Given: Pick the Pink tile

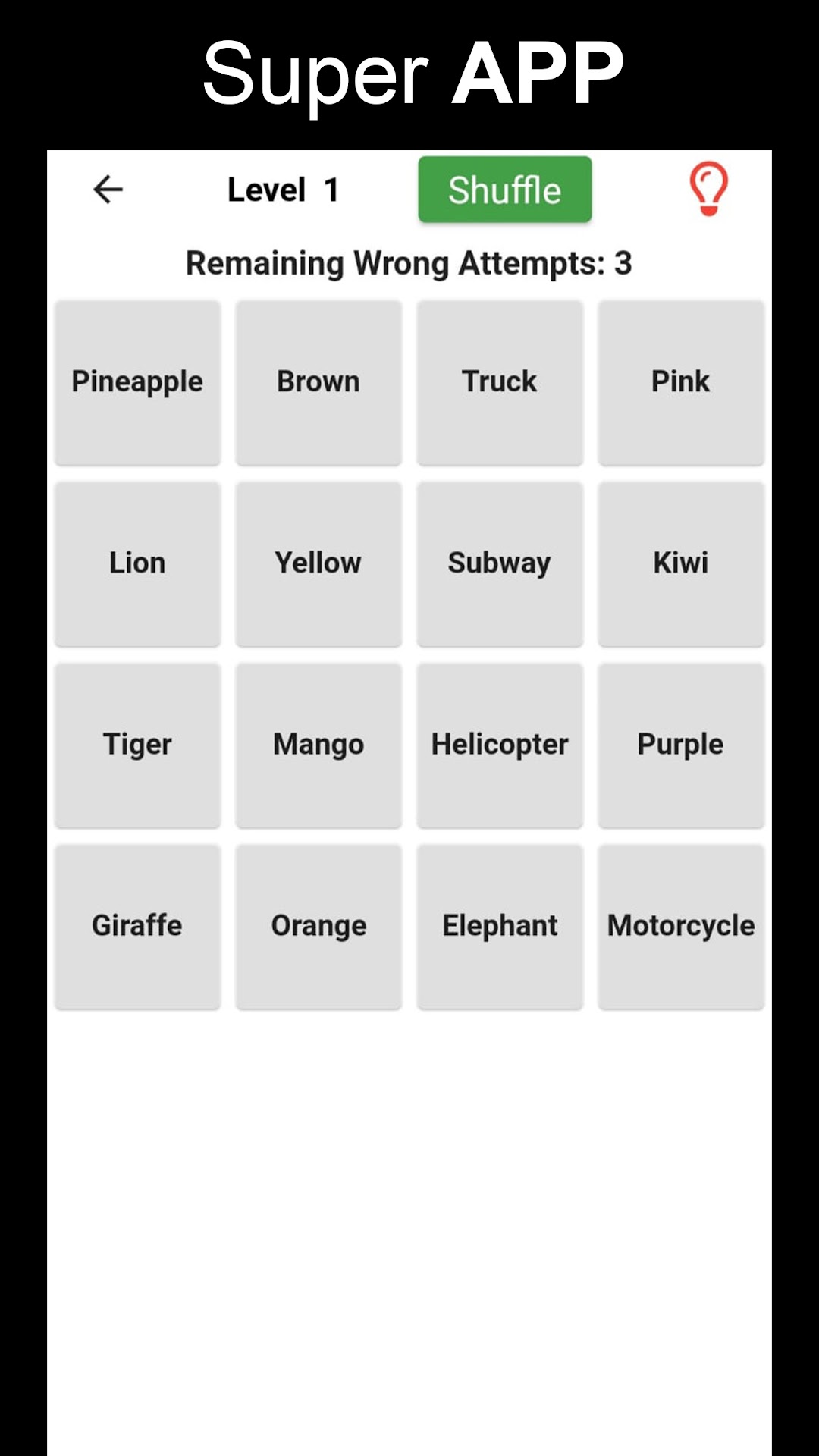Looking at the screenshot, I should (x=681, y=382).
